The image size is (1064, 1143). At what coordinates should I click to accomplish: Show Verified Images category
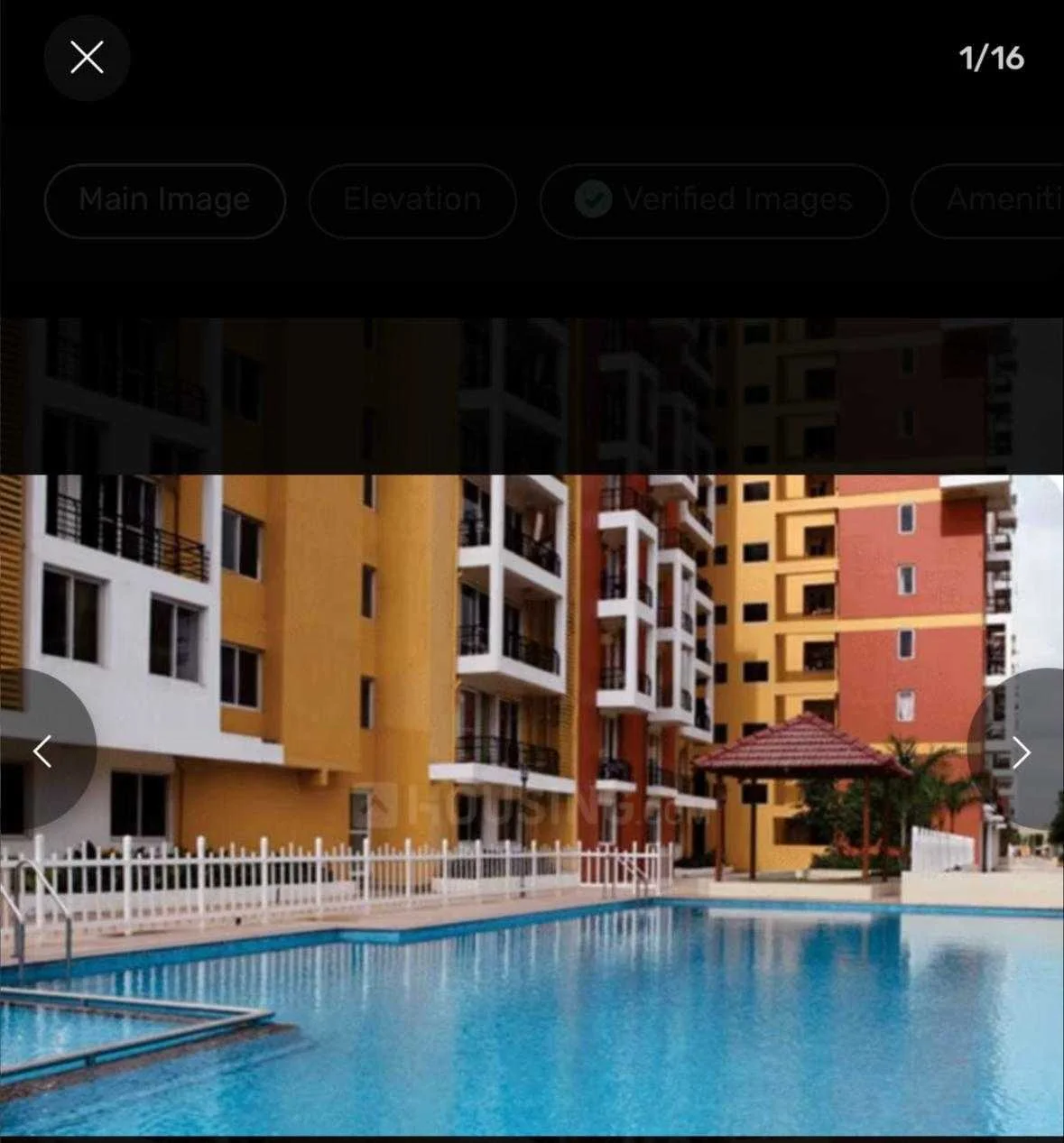(x=713, y=200)
